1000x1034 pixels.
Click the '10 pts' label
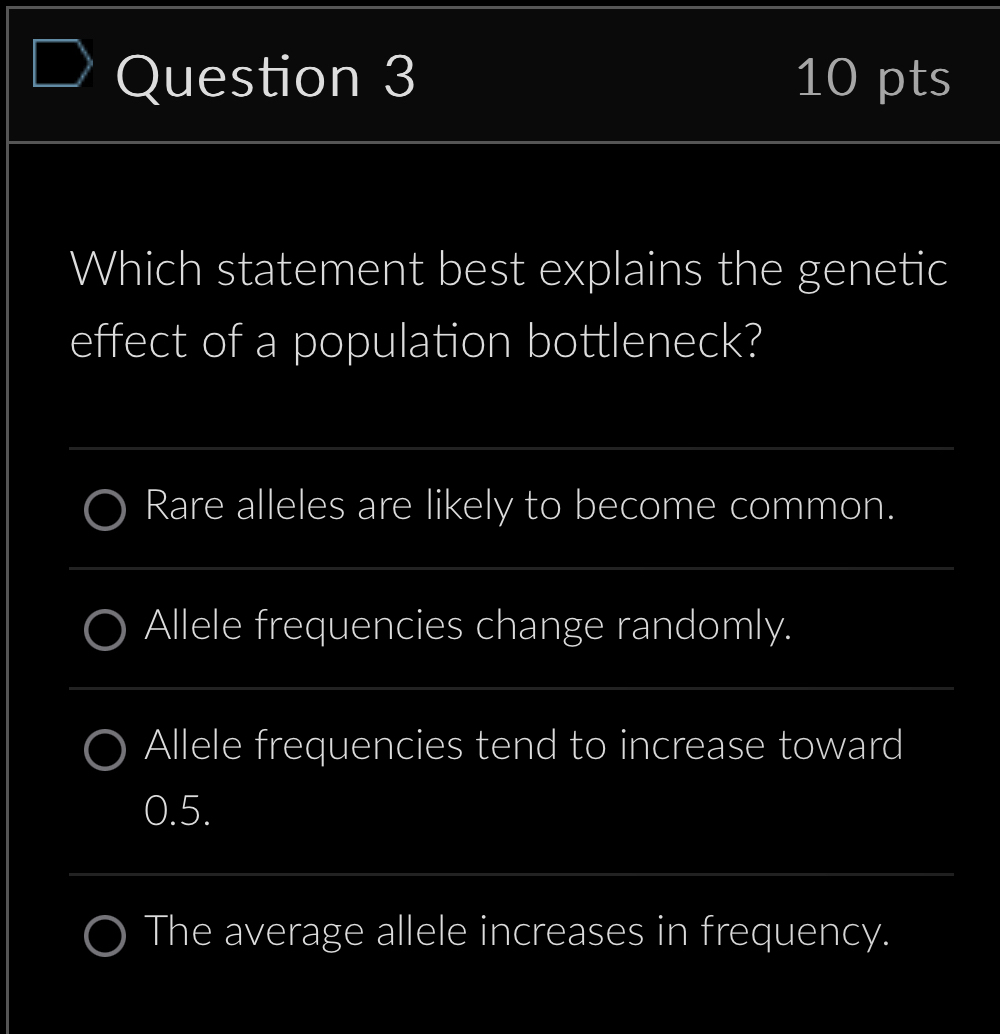pyautogui.click(x=873, y=79)
